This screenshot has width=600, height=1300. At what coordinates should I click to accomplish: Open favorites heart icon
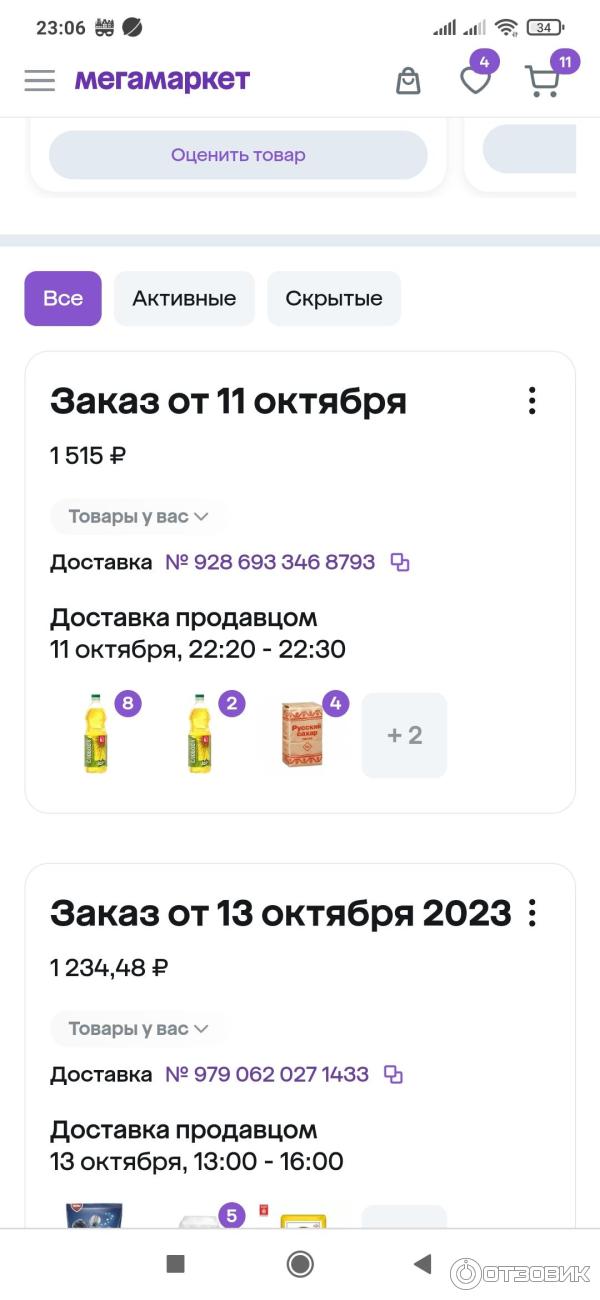(475, 80)
